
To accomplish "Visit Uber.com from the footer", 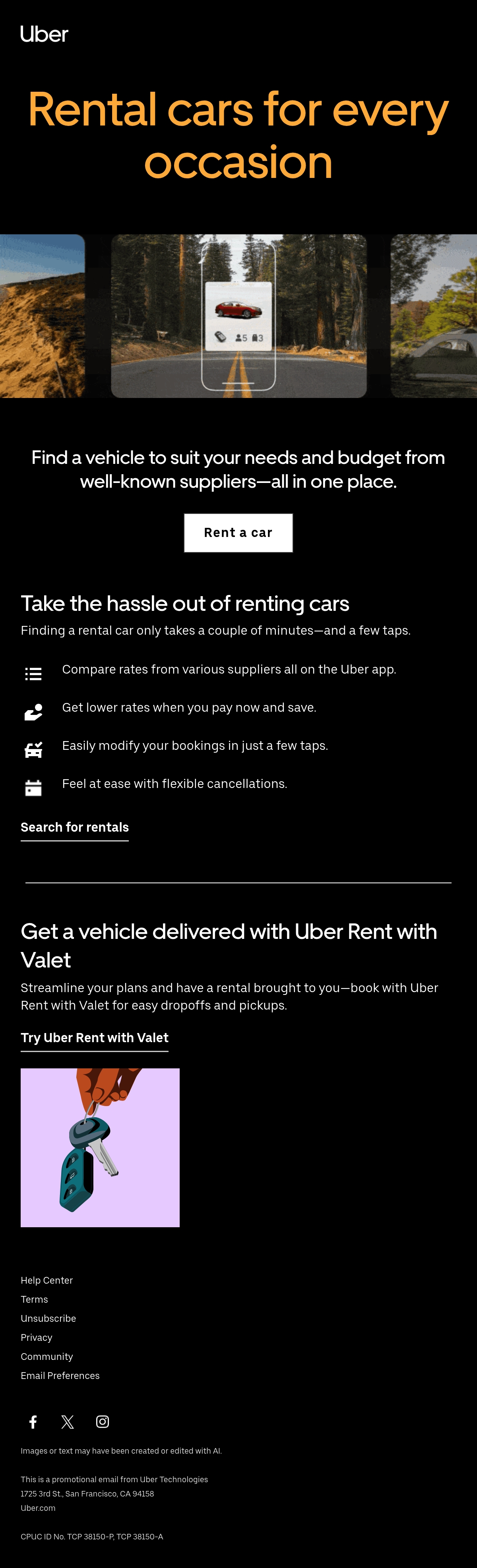I will (38, 1508).
